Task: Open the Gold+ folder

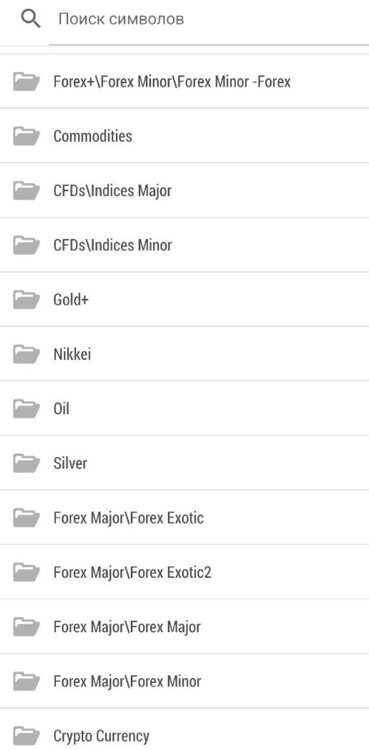Action: 184,299
